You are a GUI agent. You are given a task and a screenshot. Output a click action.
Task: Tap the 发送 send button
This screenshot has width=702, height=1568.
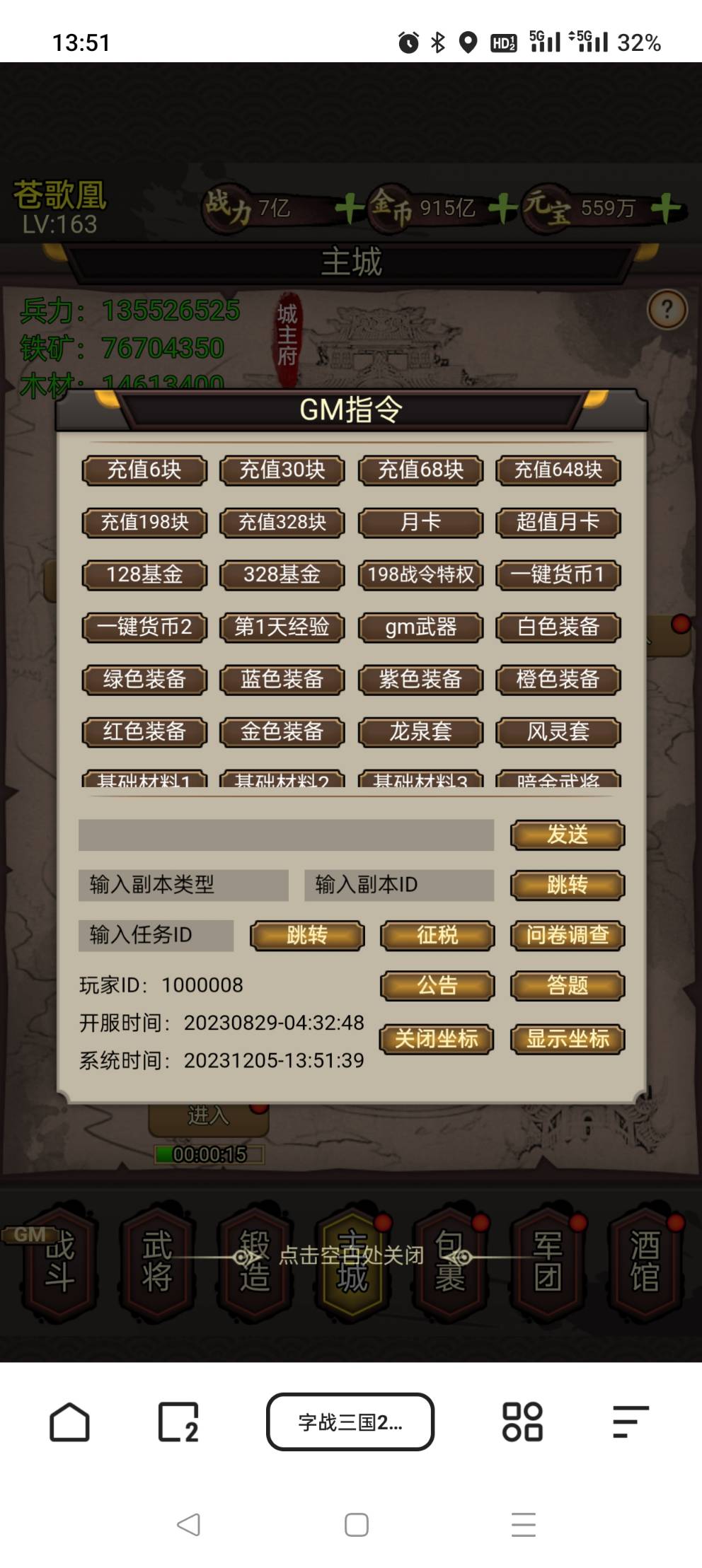[x=568, y=835]
